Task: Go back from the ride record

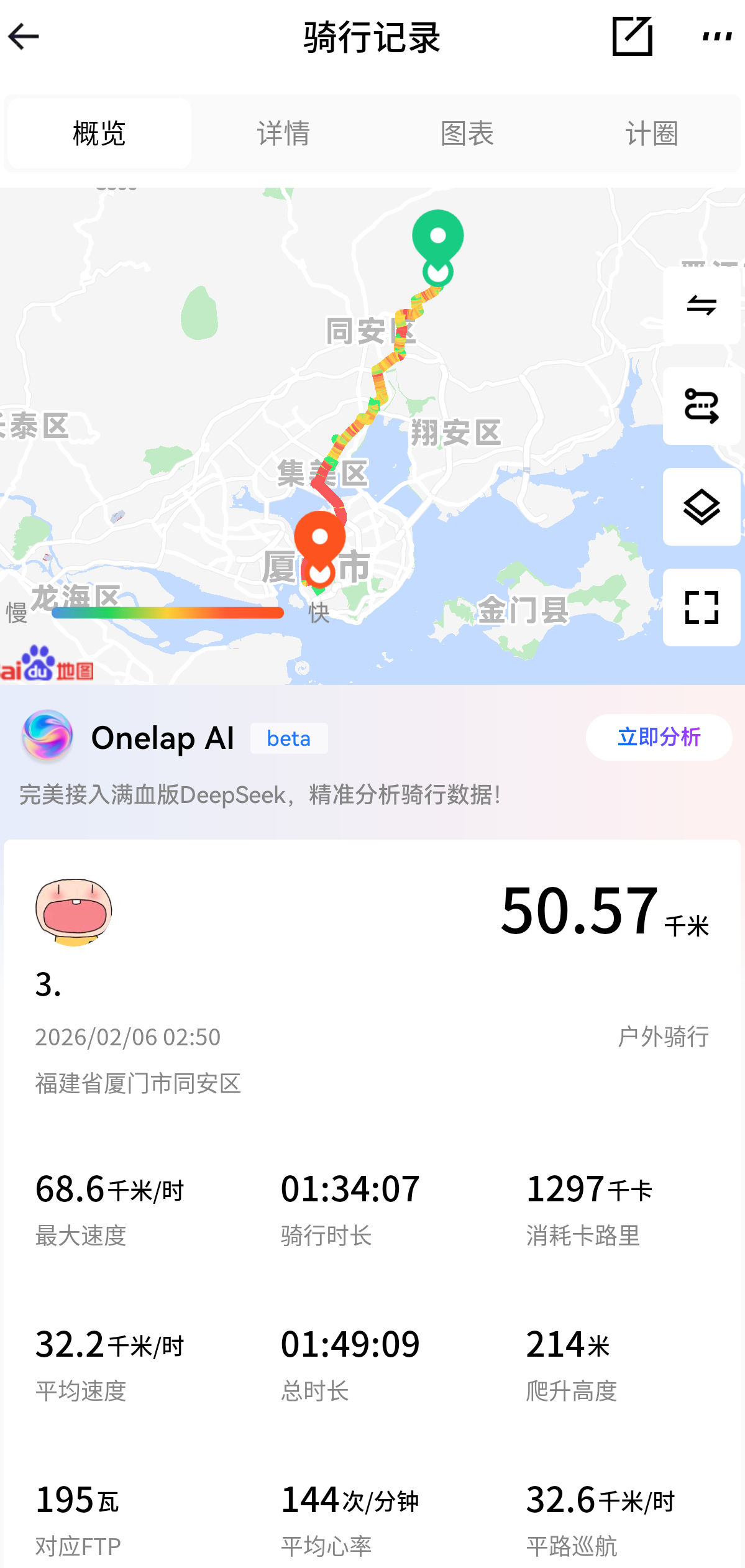Action: pyautogui.click(x=24, y=37)
